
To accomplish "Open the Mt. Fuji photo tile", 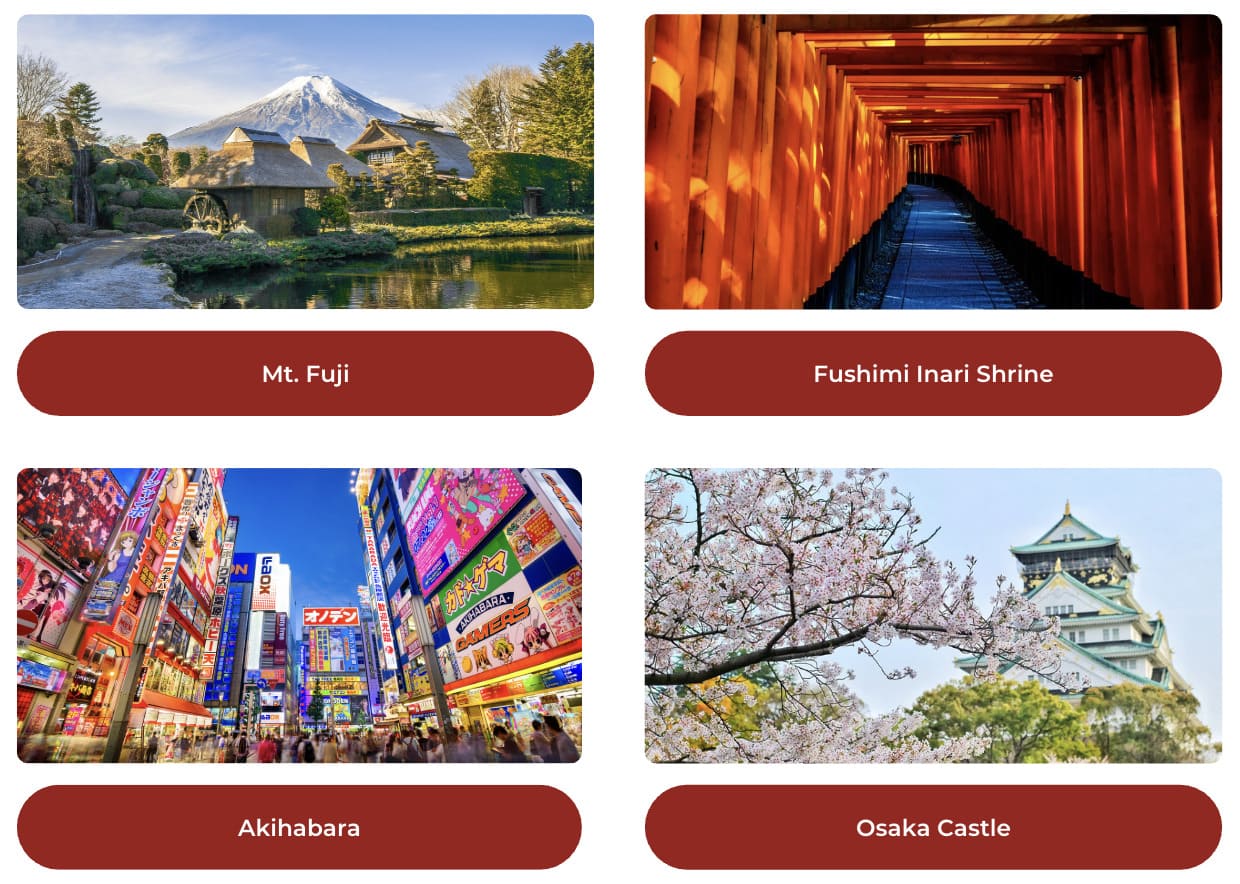I will click(305, 161).
